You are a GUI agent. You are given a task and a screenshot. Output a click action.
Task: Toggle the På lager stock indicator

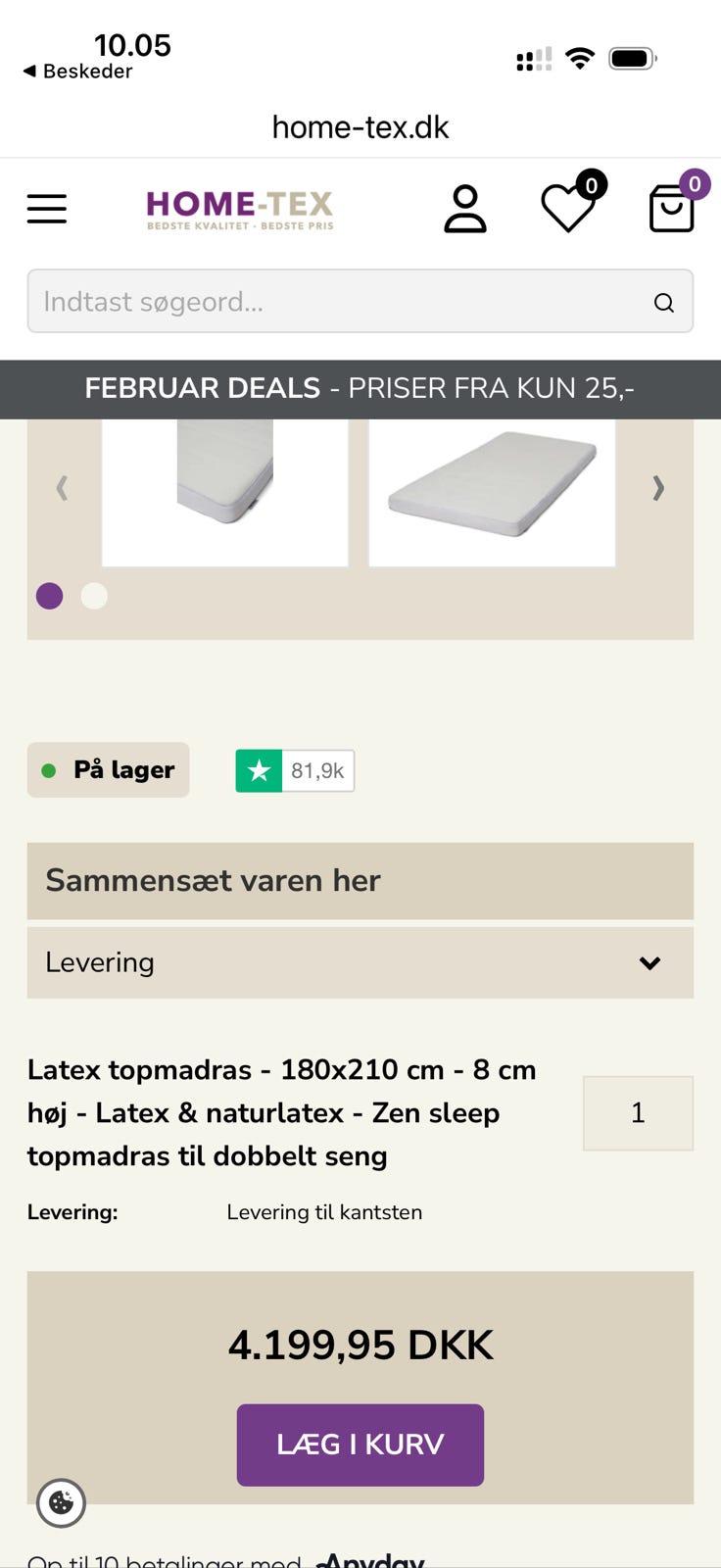[108, 770]
